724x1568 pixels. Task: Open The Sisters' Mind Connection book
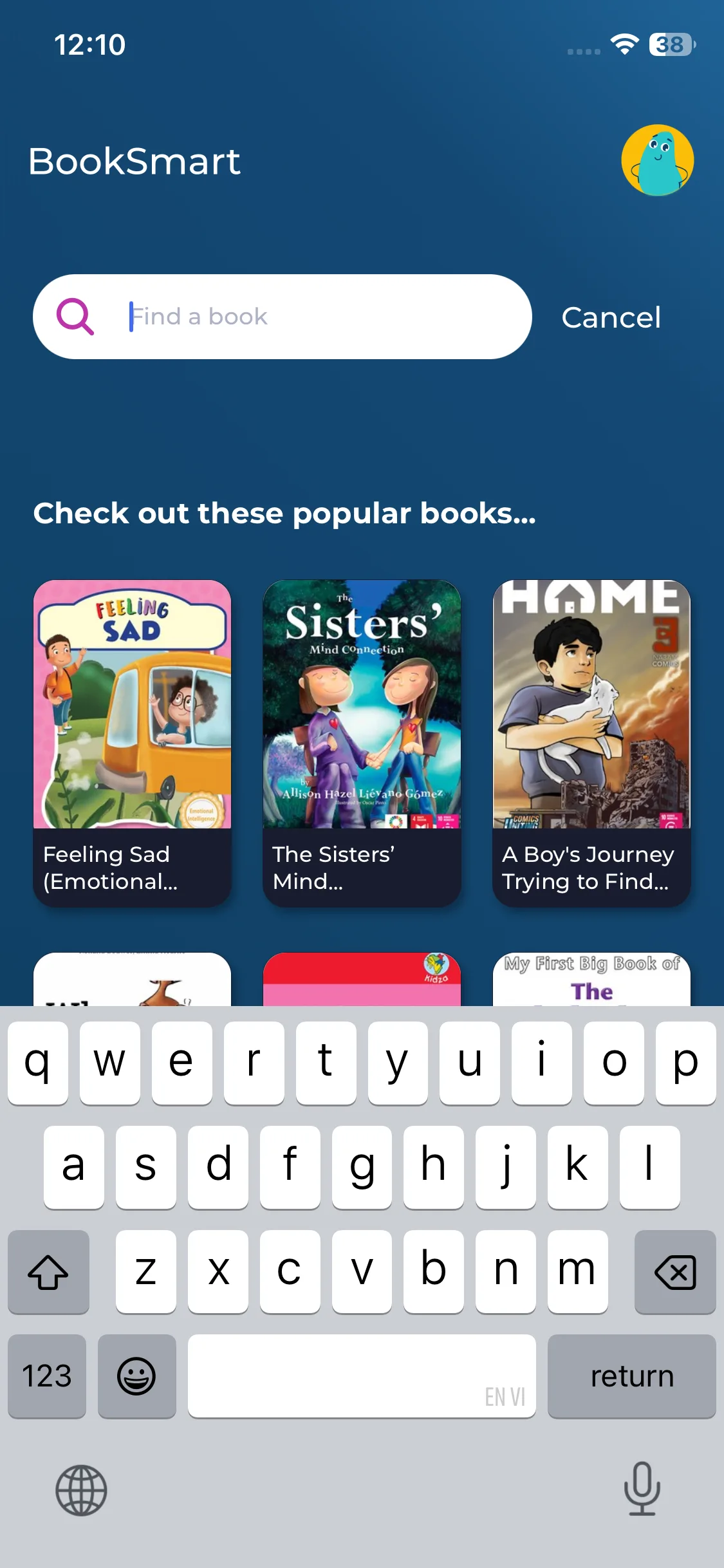362,742
